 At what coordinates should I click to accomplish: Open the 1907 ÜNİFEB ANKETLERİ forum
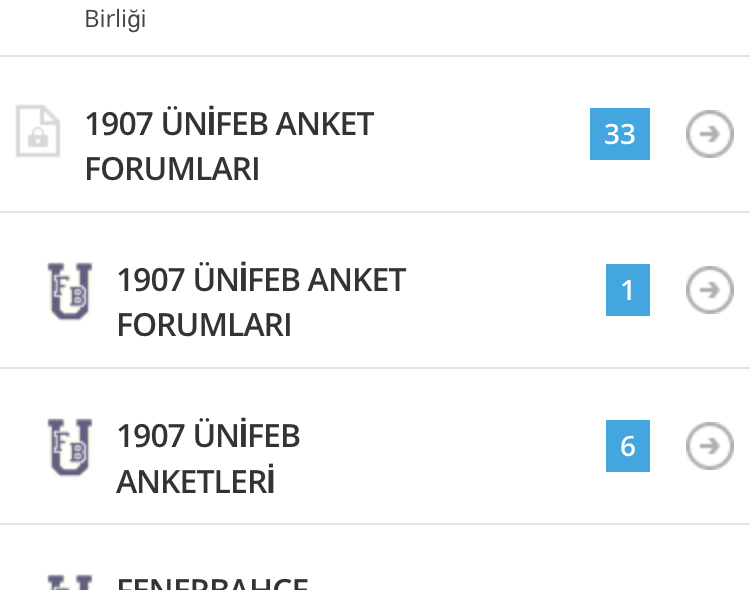tap(208, 458)
